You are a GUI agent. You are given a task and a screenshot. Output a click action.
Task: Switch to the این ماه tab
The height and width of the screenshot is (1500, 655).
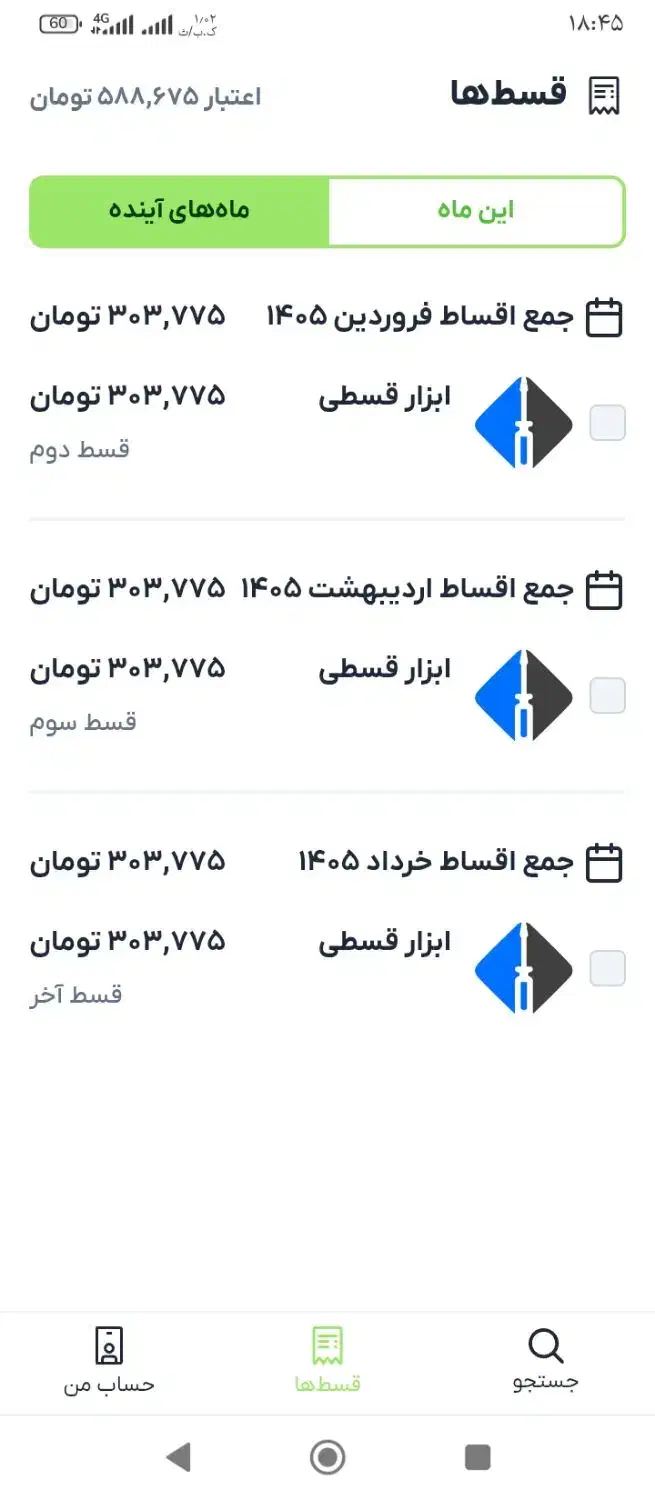coord(476,211)
